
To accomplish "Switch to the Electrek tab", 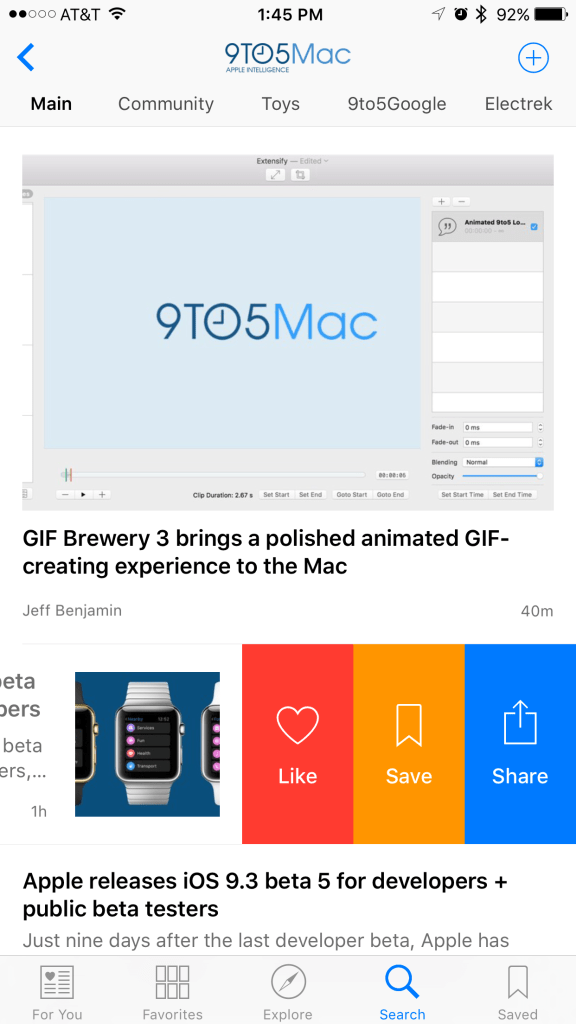I will click(x=519, y=104).
